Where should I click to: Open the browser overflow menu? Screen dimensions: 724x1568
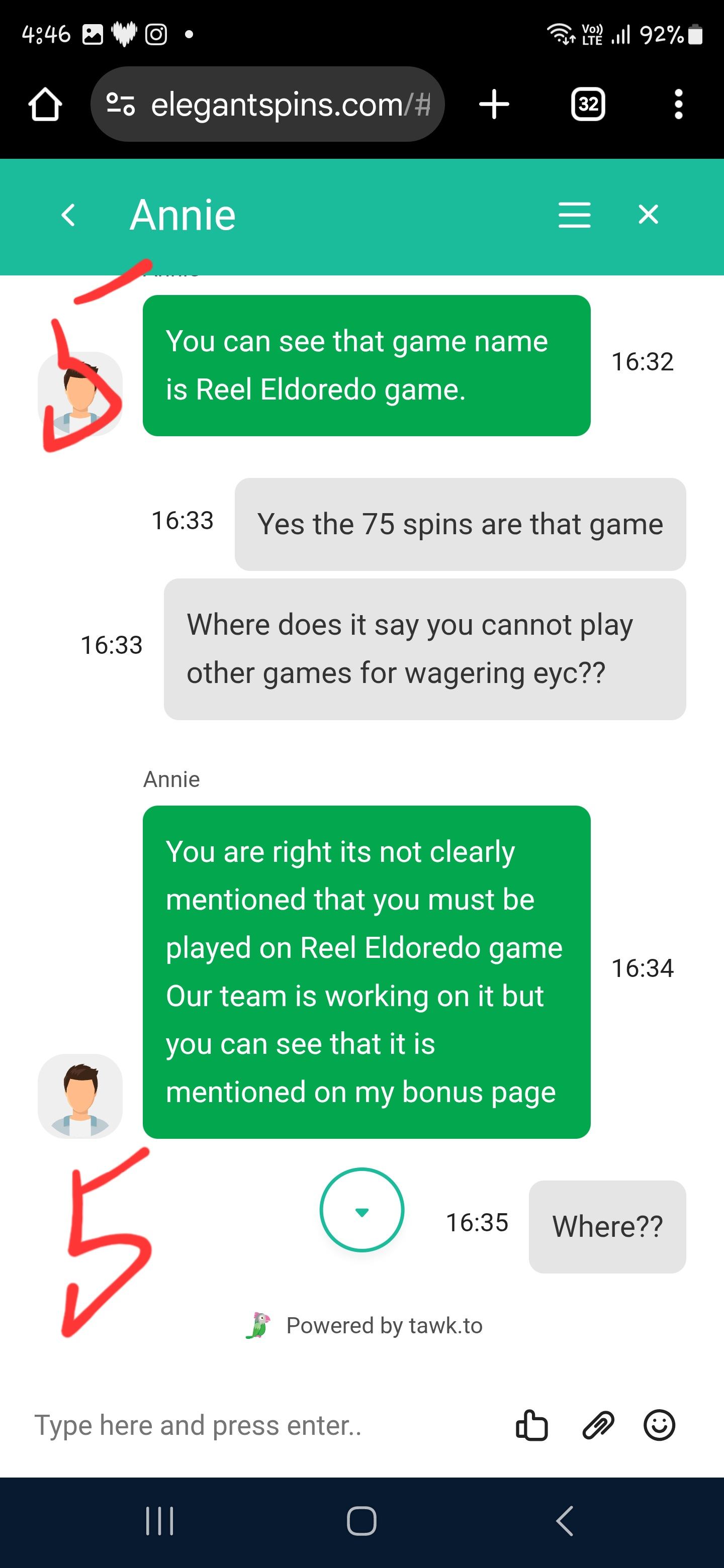click(x=678, y=104)
